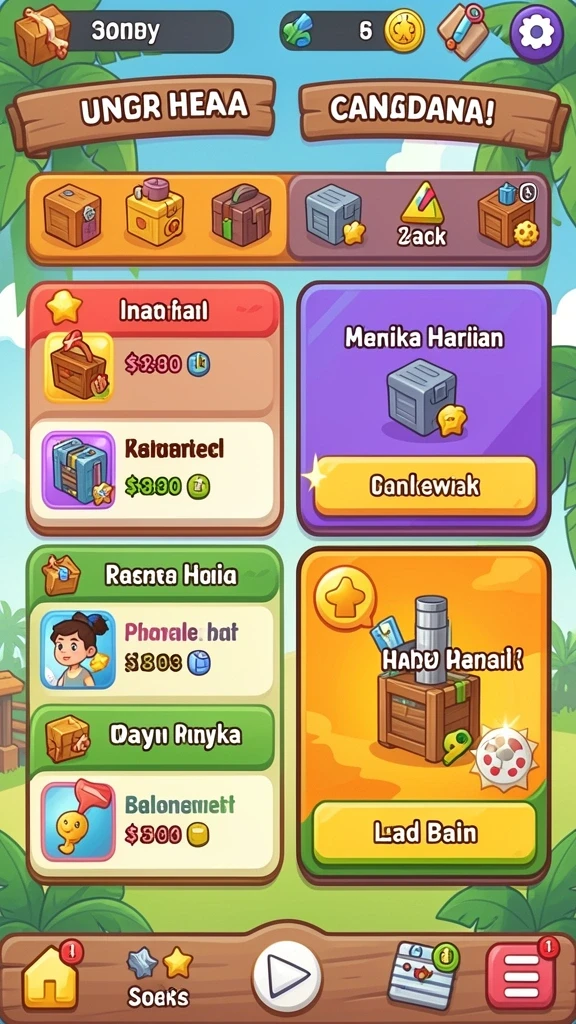Open the settings gear
This screenshot has height=1024, width=576.
[536, 32]
